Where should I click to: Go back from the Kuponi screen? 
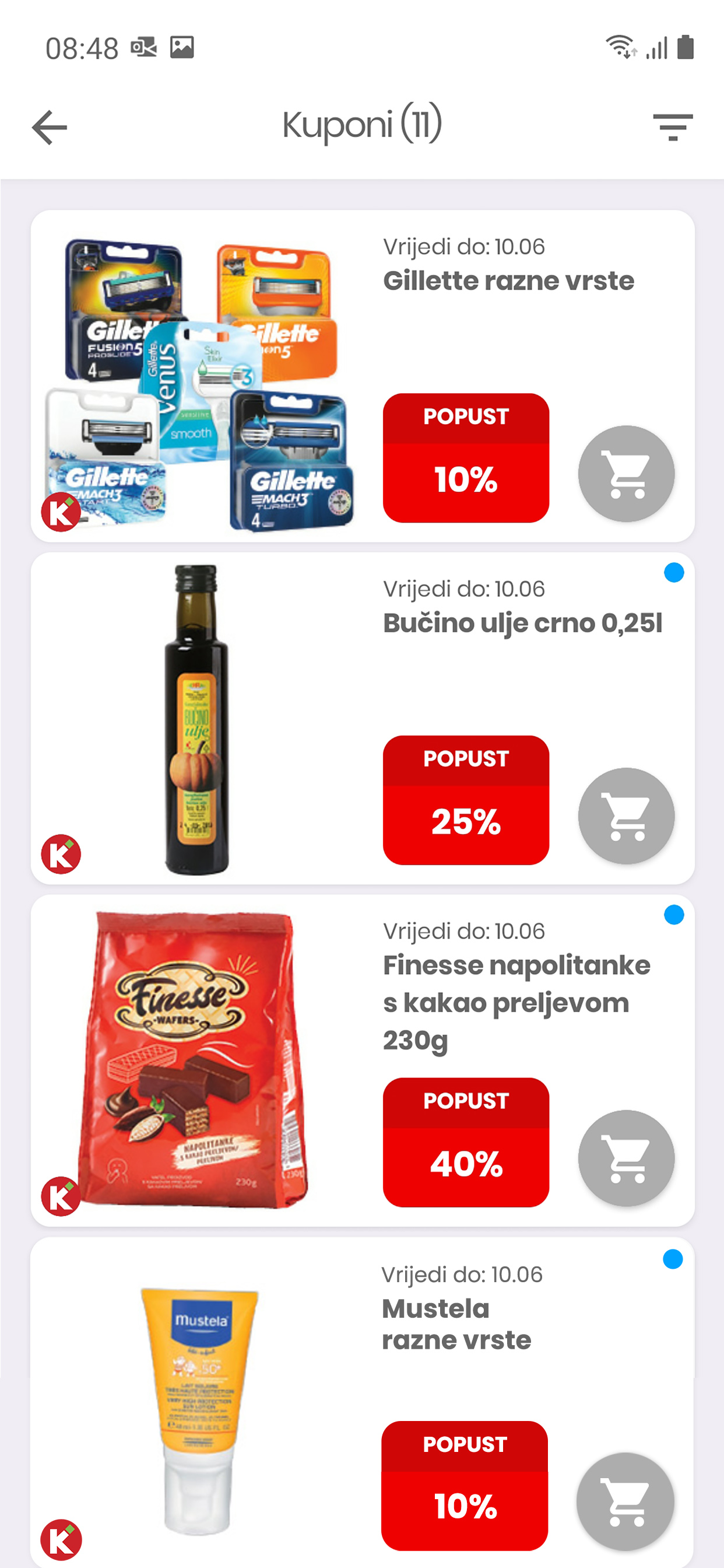tap(50, 127)
